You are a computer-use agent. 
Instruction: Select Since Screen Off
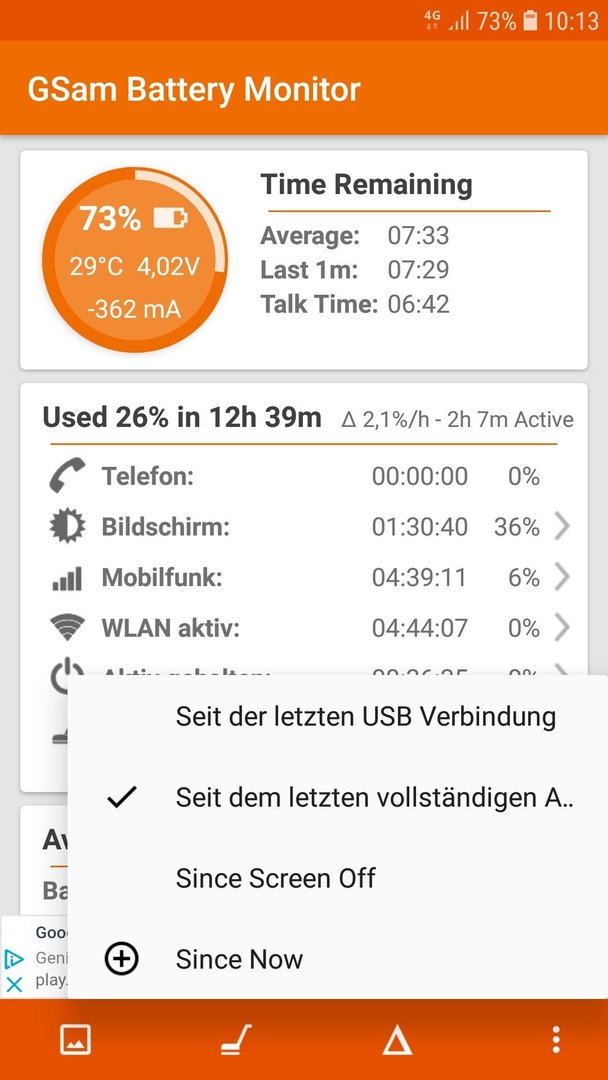[337, 878]
